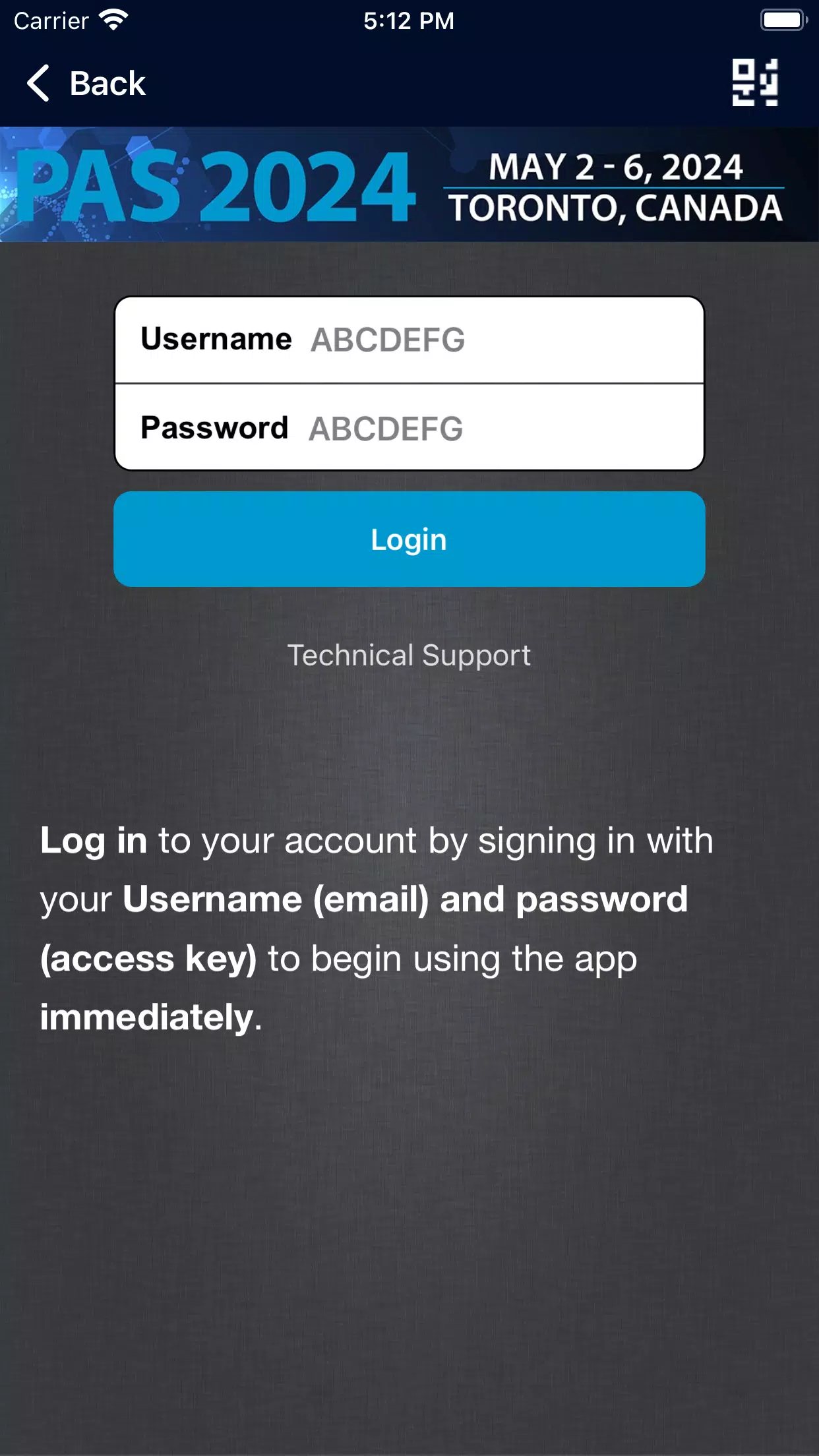Open the Technical Support link
This screenshot has height=1456, width=819.
[409, 655]
